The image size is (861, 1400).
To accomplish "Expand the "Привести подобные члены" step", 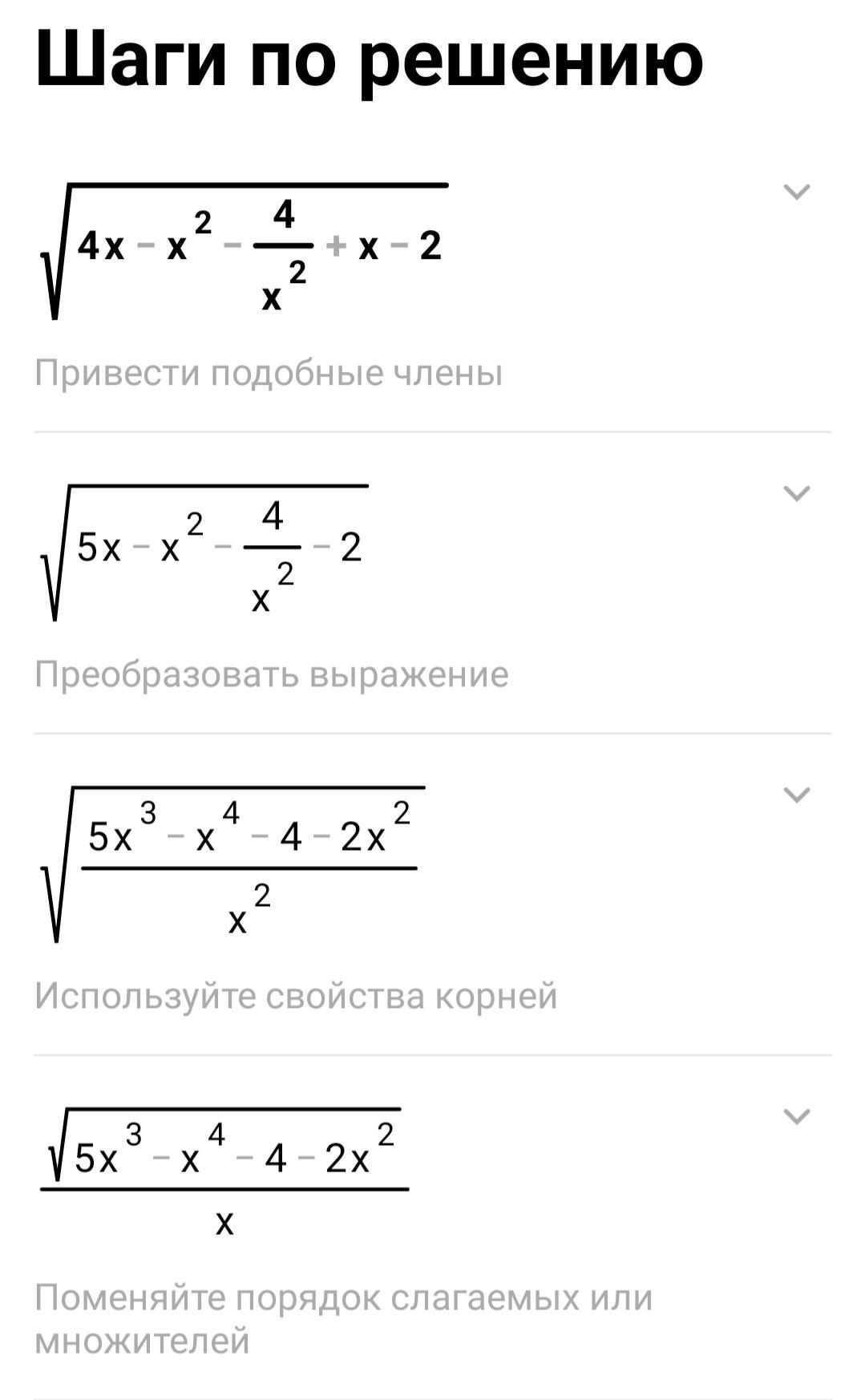I will click(x=796, y=192).
